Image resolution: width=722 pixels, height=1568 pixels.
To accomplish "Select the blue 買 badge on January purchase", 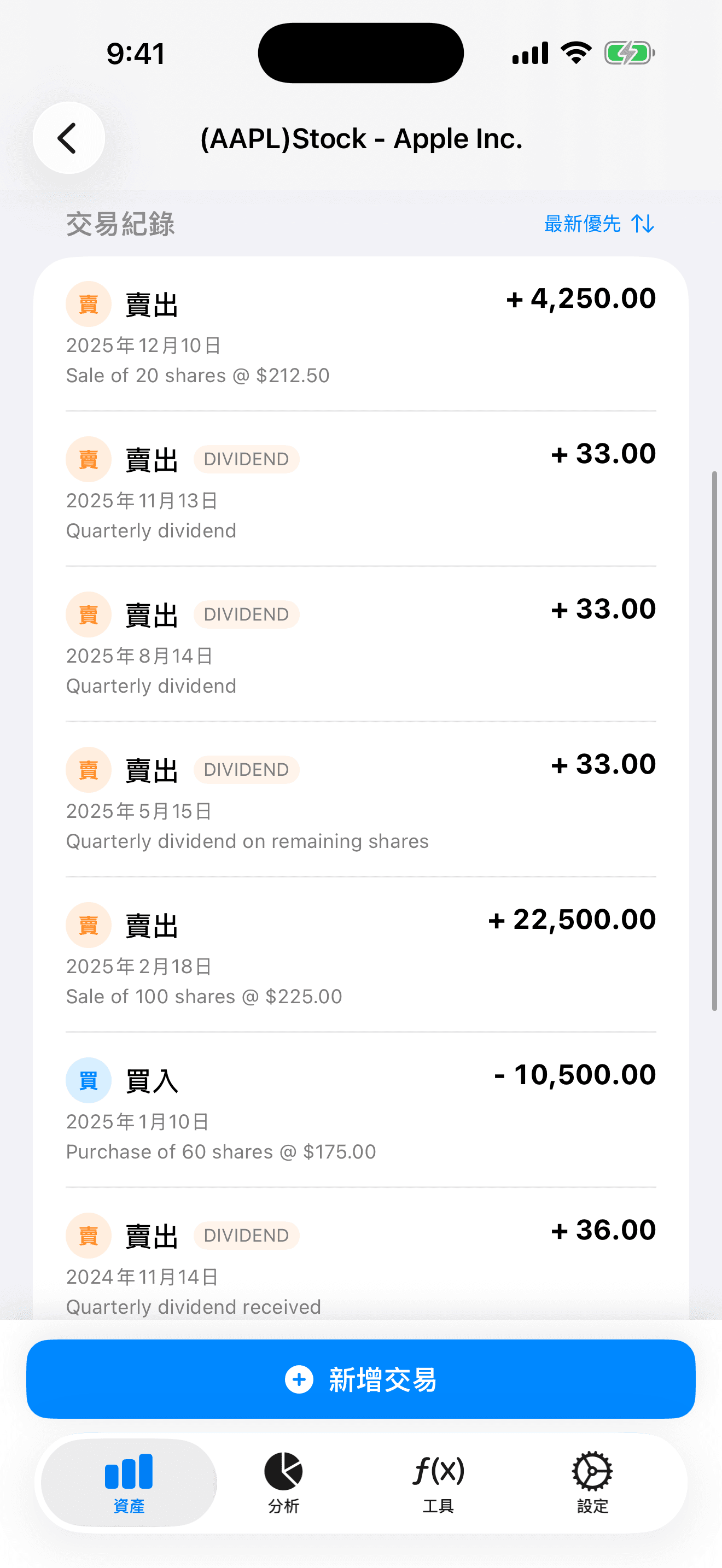I will 88,1080.
